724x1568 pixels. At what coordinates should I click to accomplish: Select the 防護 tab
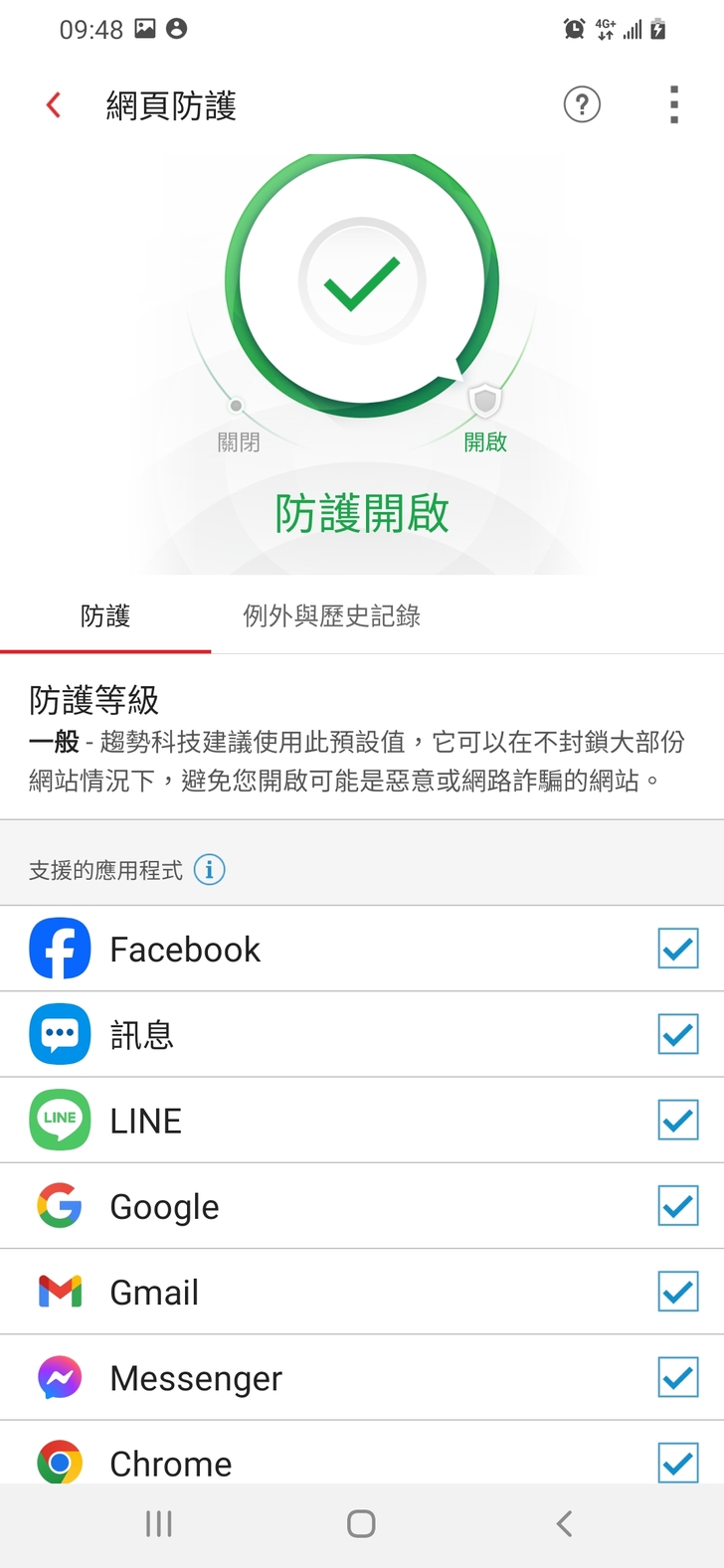(105, 616)
